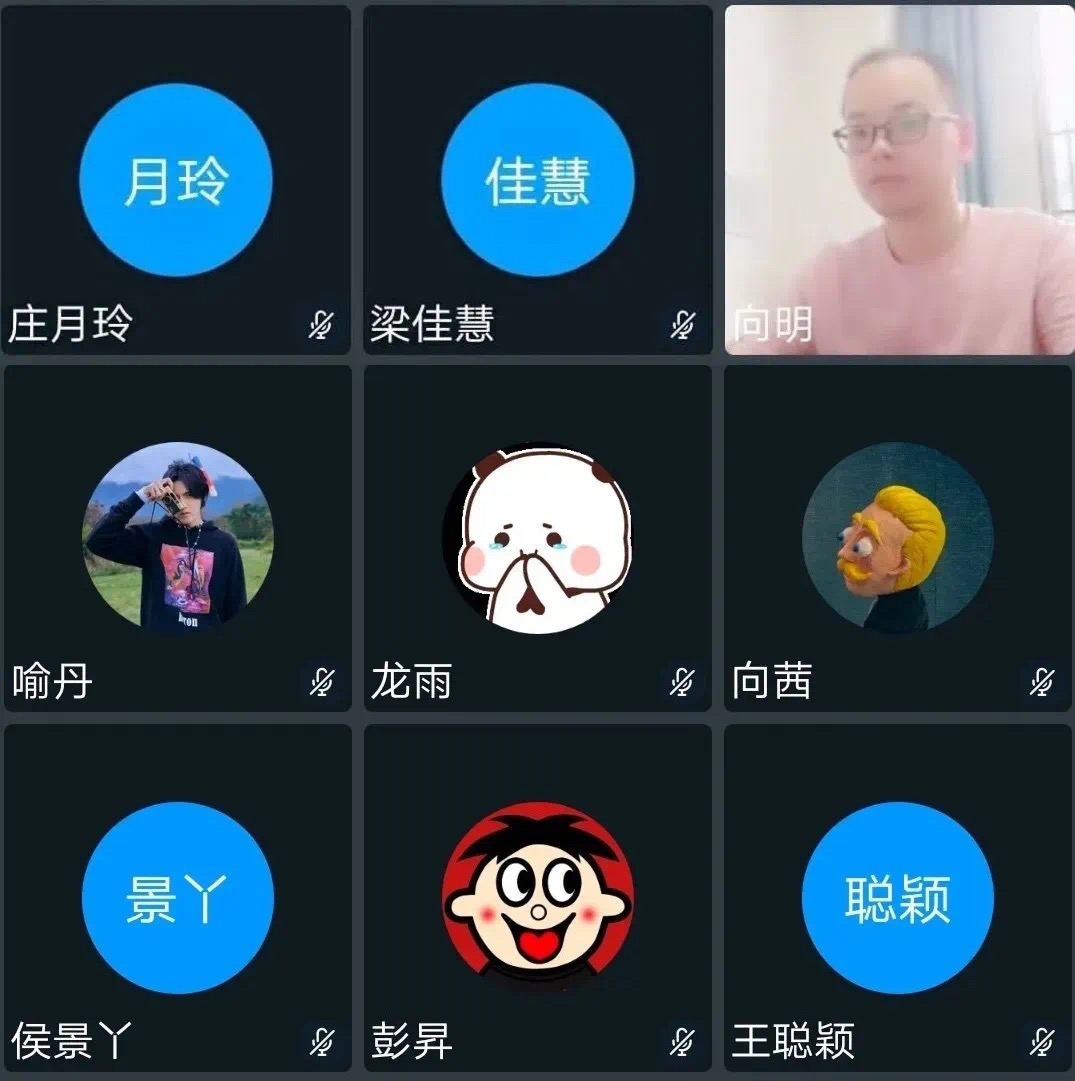The width and height of the screenshot is (1075, 1081).
Task: Tap 向茜's participant tile
Action: (x=898, y=538)
